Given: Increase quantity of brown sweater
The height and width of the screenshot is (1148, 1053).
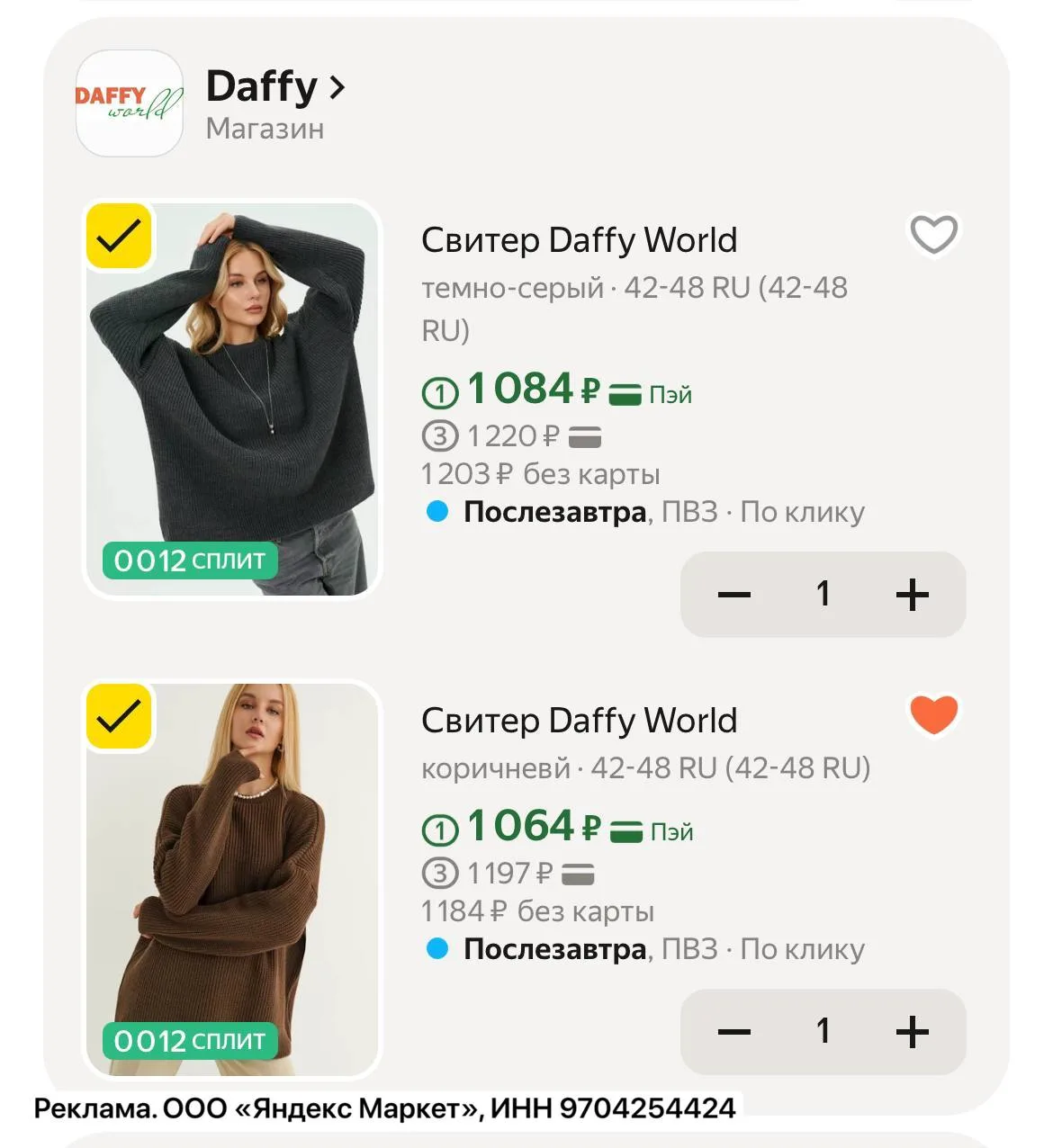Looking at the screenshot, I should [x=912, y=1031].
